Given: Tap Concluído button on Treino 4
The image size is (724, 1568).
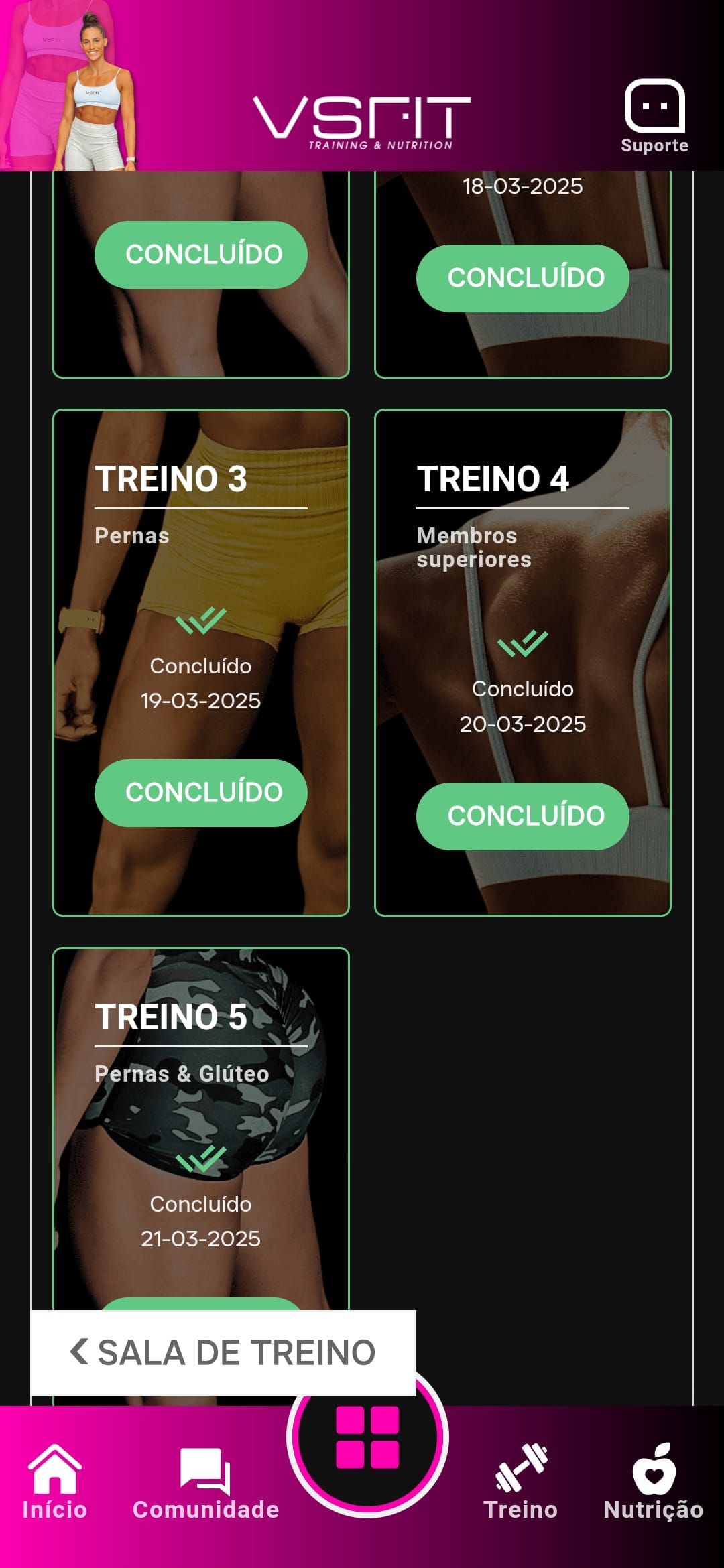Looking at the screenshot, I should pyautogui.click(x=523, y=816).
